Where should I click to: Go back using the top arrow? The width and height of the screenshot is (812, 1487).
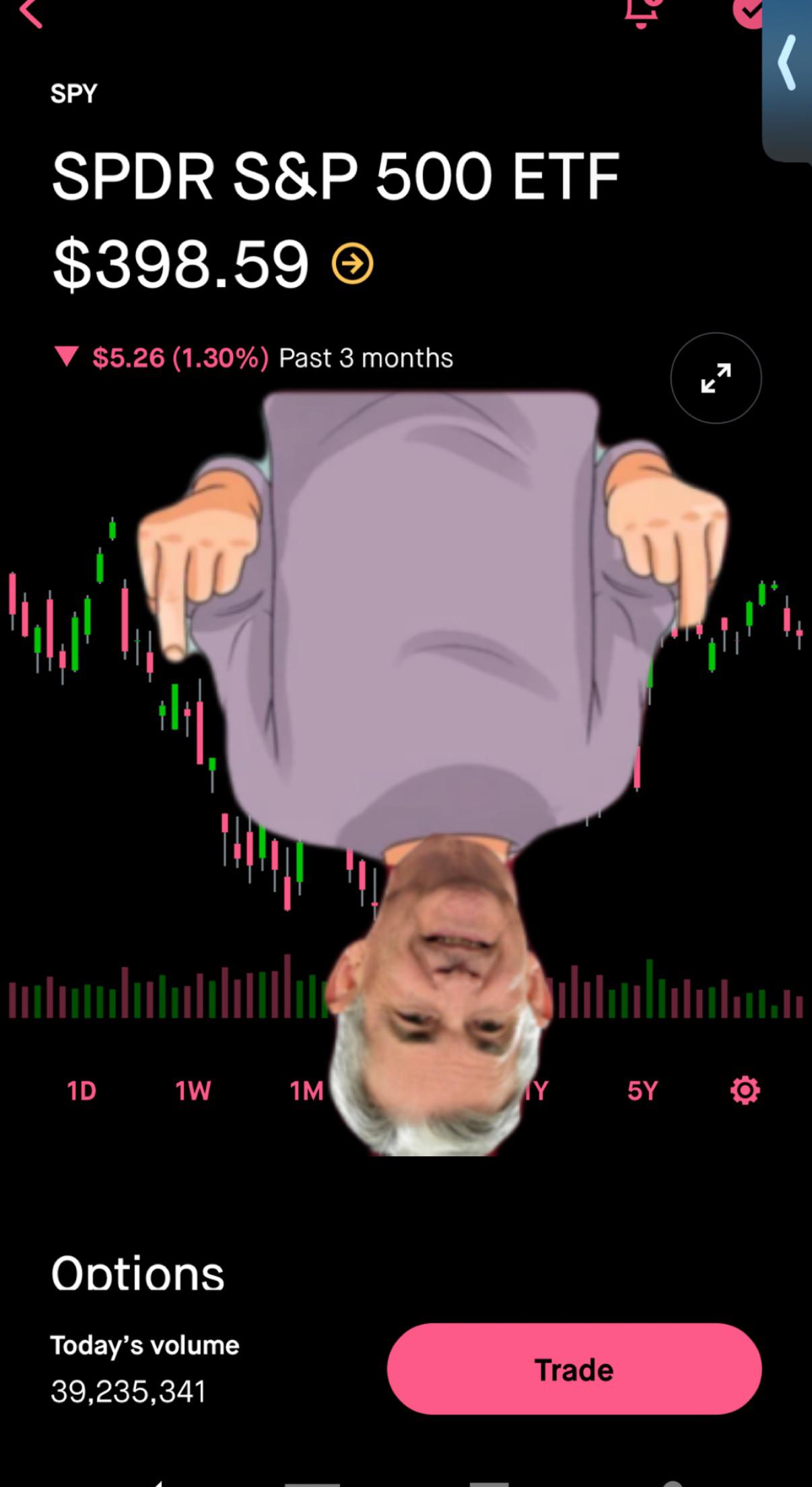pyautogui.click(x=32, y=13)
